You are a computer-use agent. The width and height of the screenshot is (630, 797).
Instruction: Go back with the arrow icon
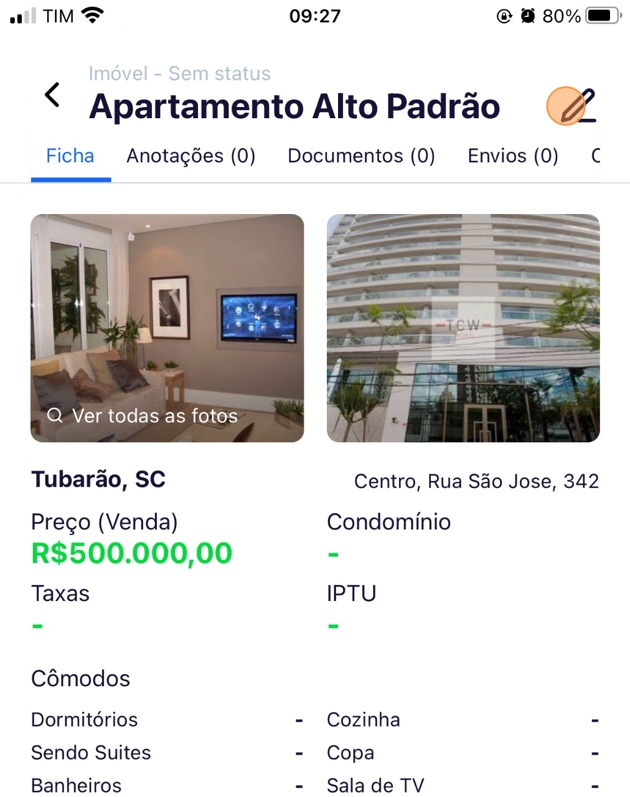click(52, 95)
